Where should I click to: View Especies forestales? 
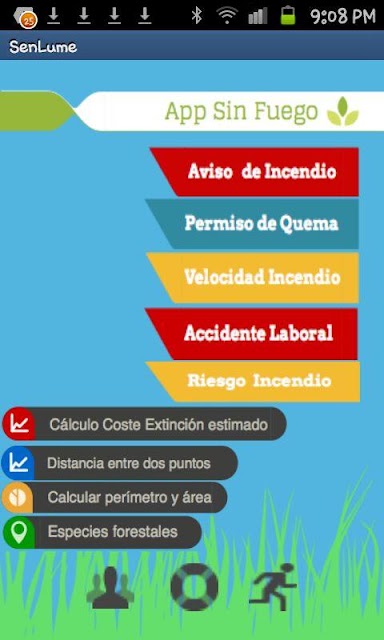(102, 532)
